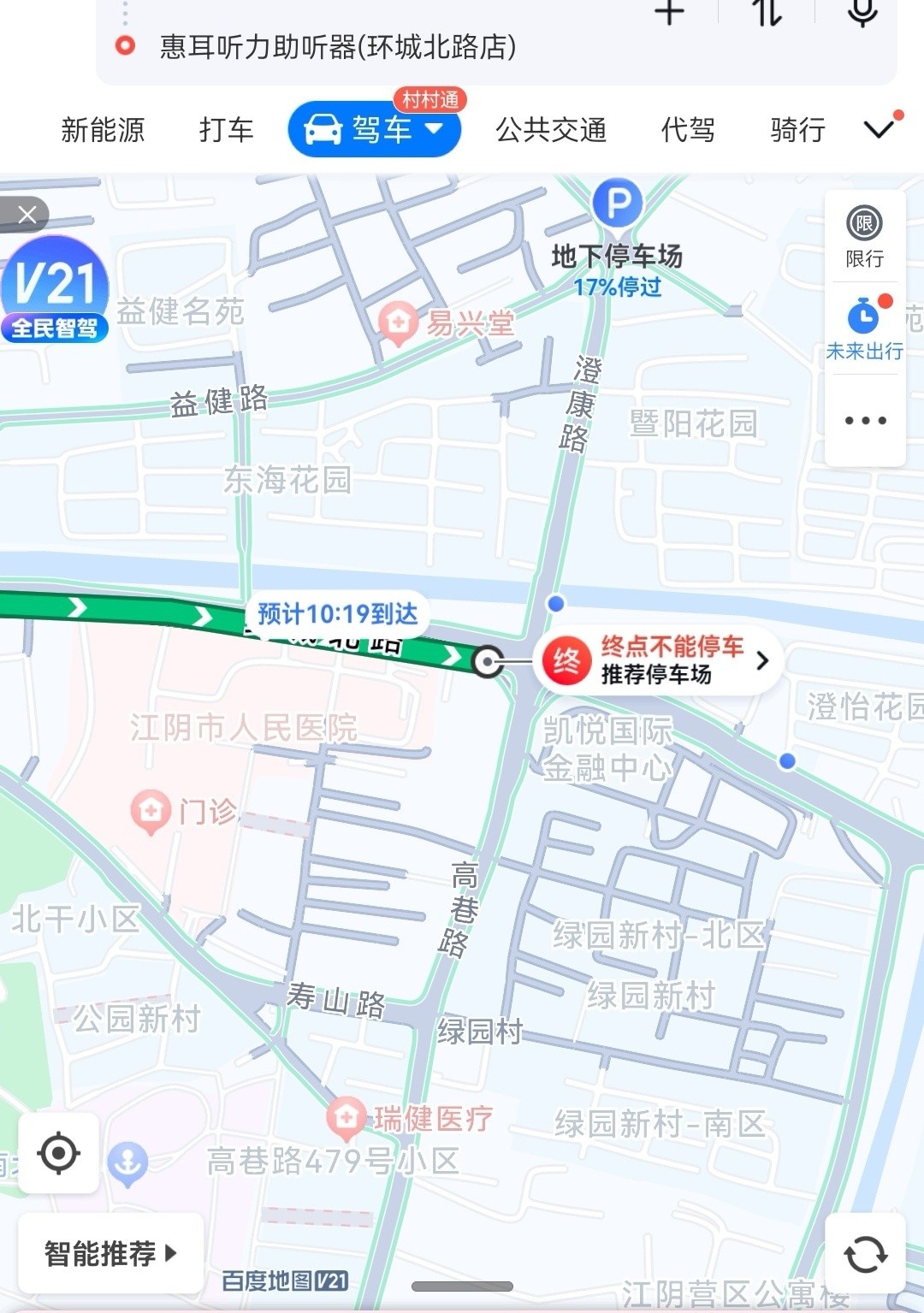Open 未来出行 future travel planner
The height and width of the screenshot is (1313, 924).
point(864,329)
